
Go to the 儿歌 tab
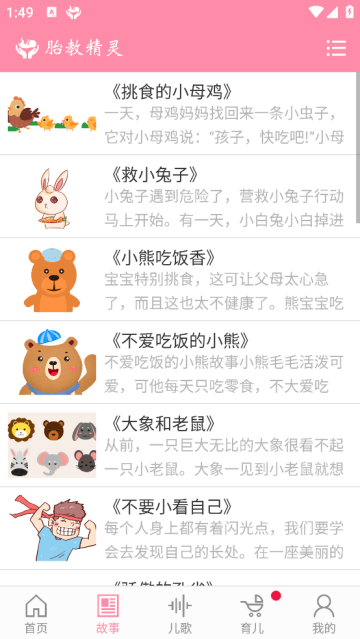180,613
